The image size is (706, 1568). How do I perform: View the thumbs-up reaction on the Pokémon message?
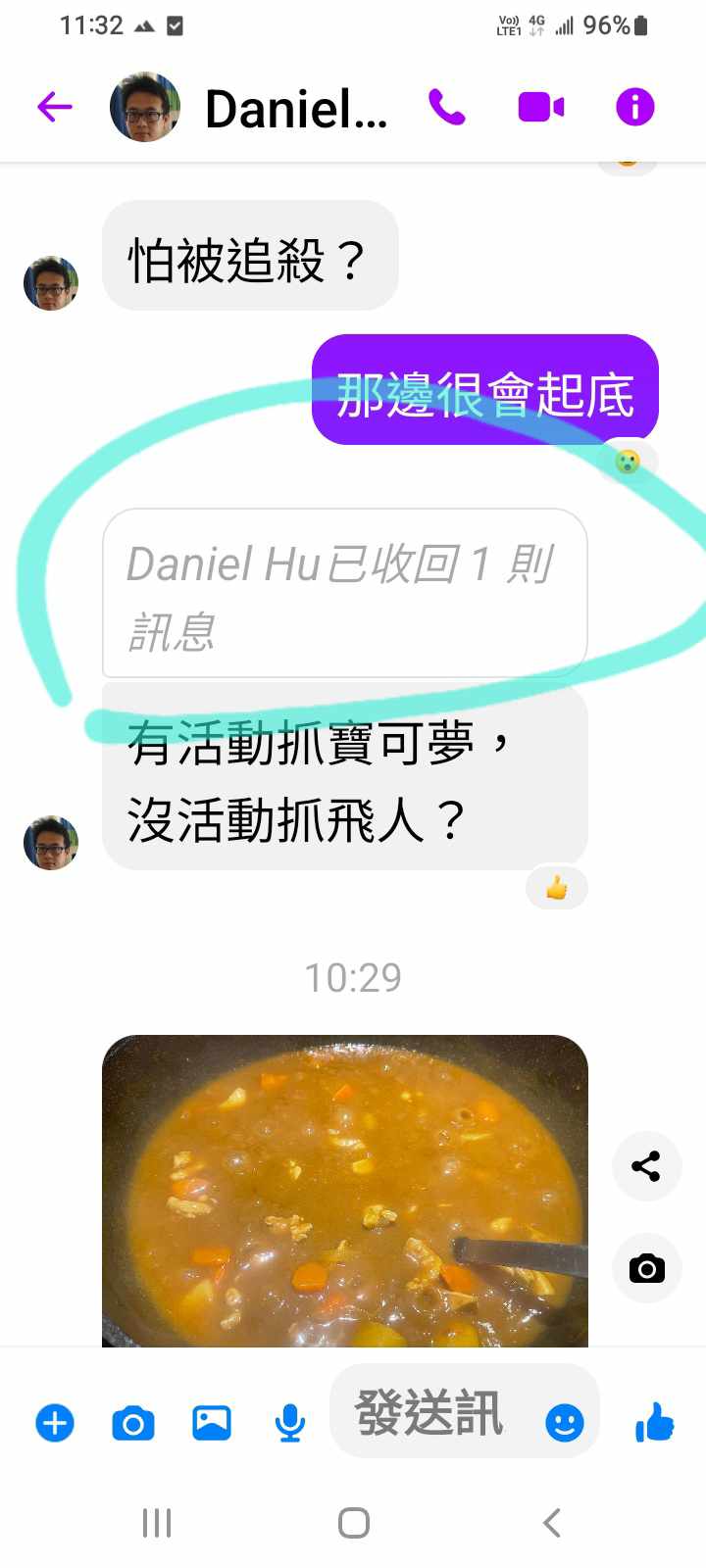click(557, 888)
